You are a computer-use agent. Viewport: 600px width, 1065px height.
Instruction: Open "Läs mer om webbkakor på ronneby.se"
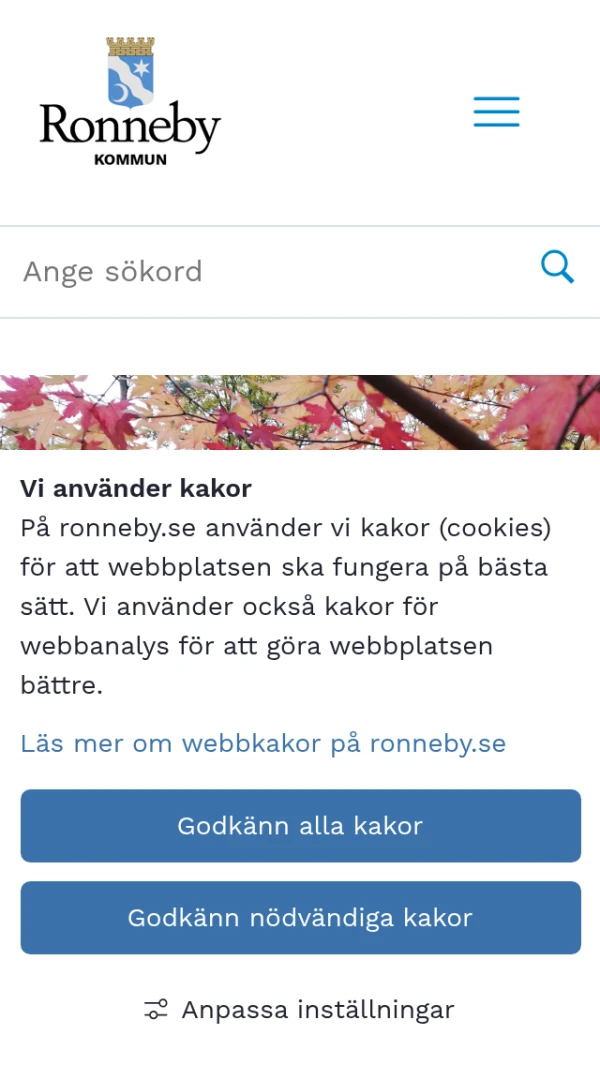pos(263,743)
